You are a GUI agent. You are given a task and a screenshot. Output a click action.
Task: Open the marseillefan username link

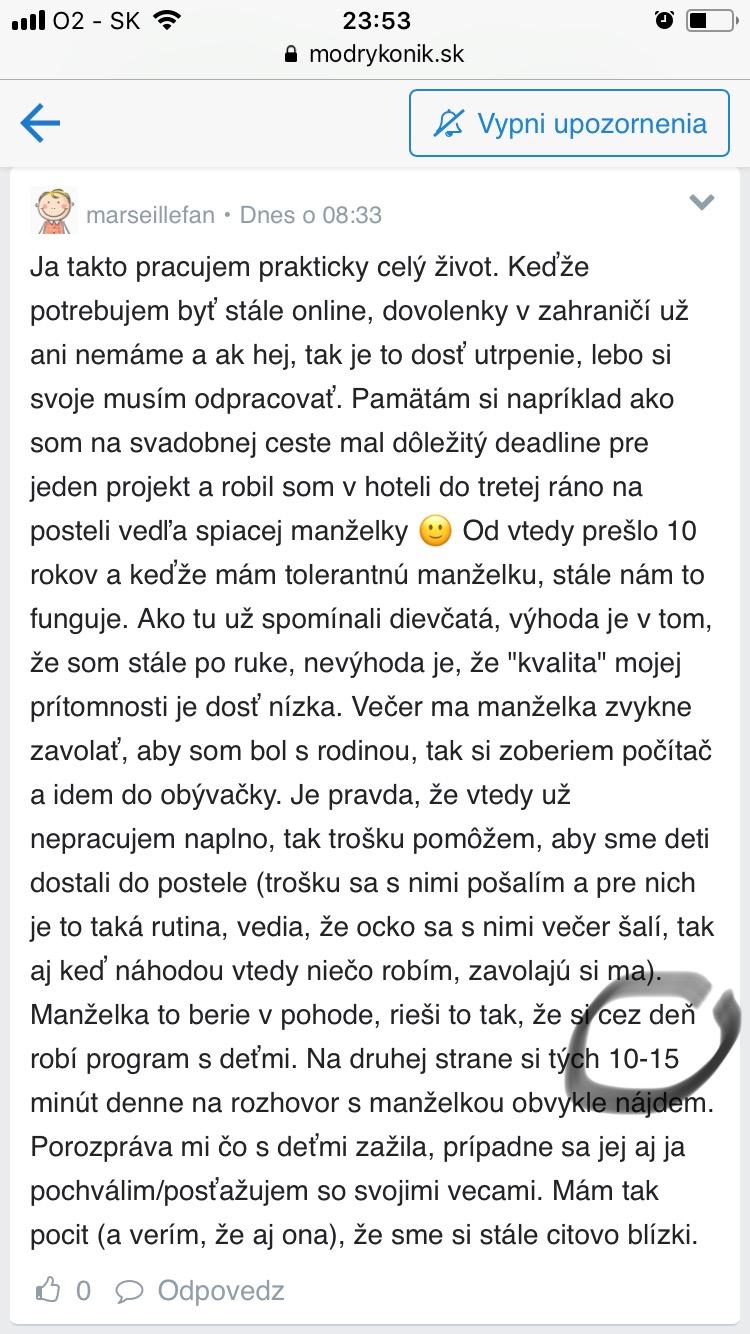pos(148,215)
